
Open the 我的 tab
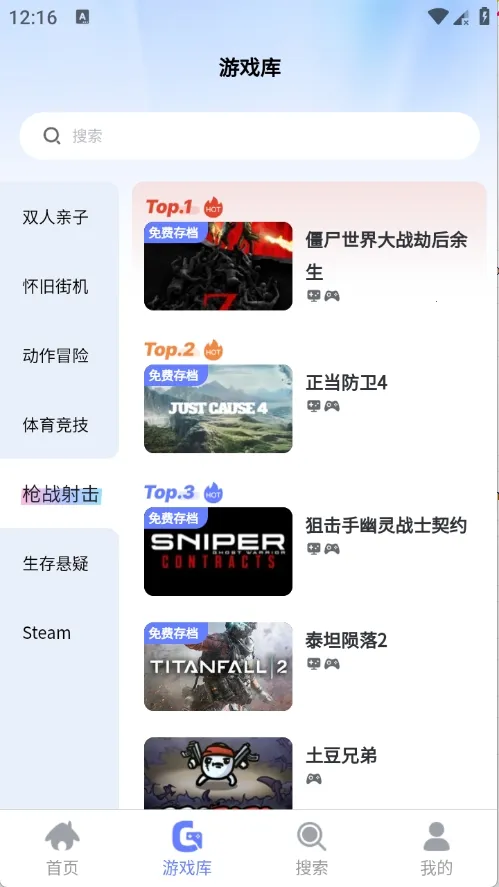coord(436,848)
